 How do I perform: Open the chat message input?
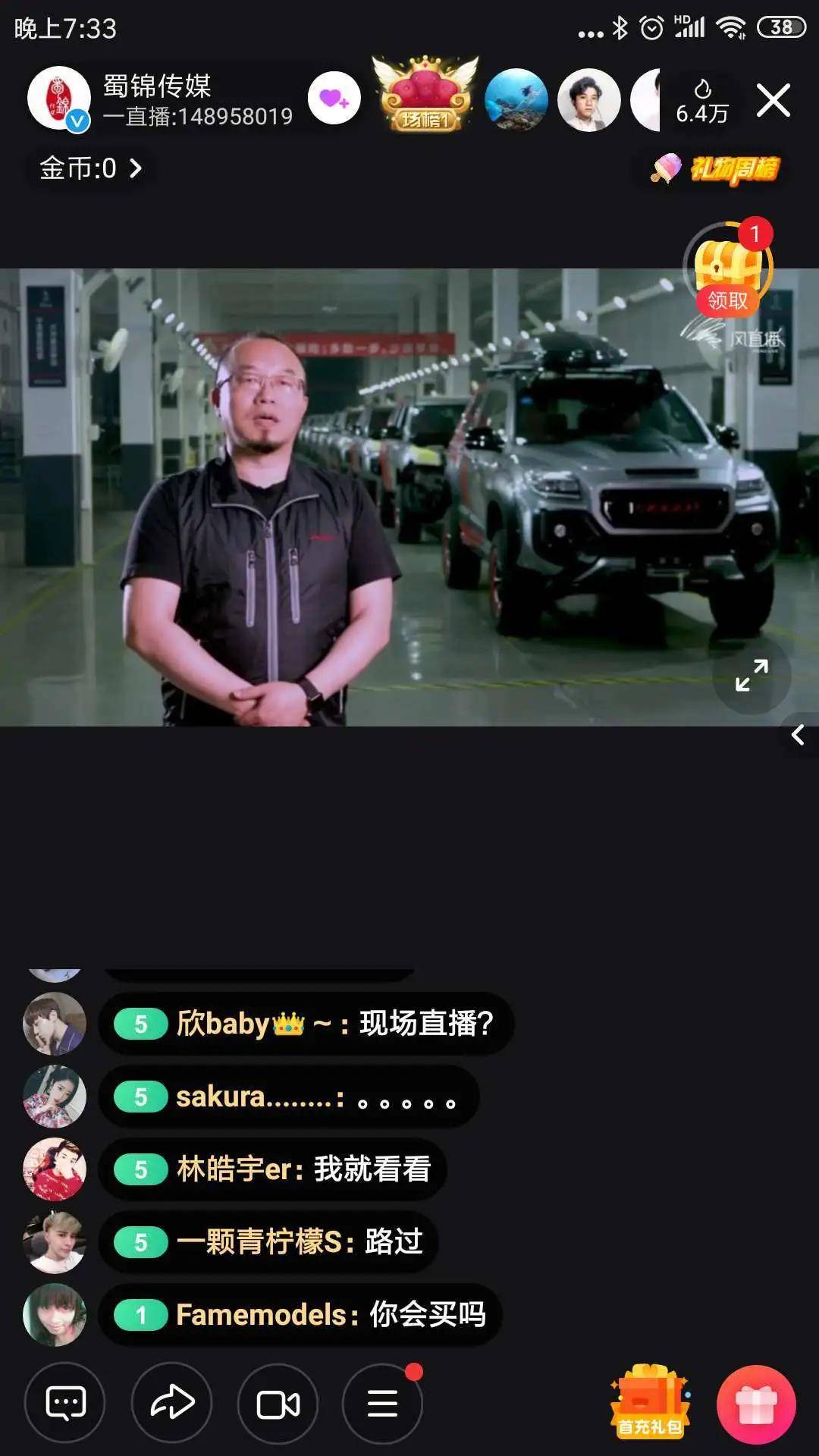[x=65, y=1404]
